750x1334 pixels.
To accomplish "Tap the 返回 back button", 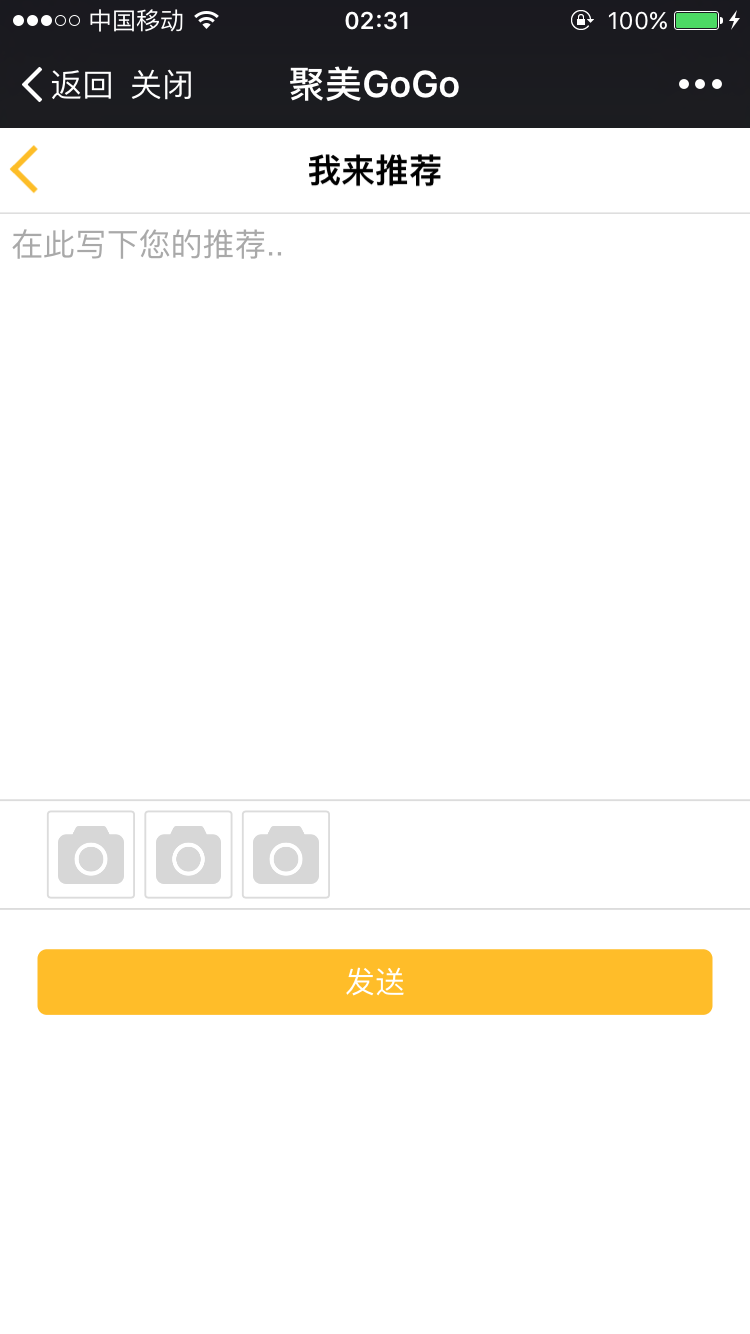I will tap(66, 85).
